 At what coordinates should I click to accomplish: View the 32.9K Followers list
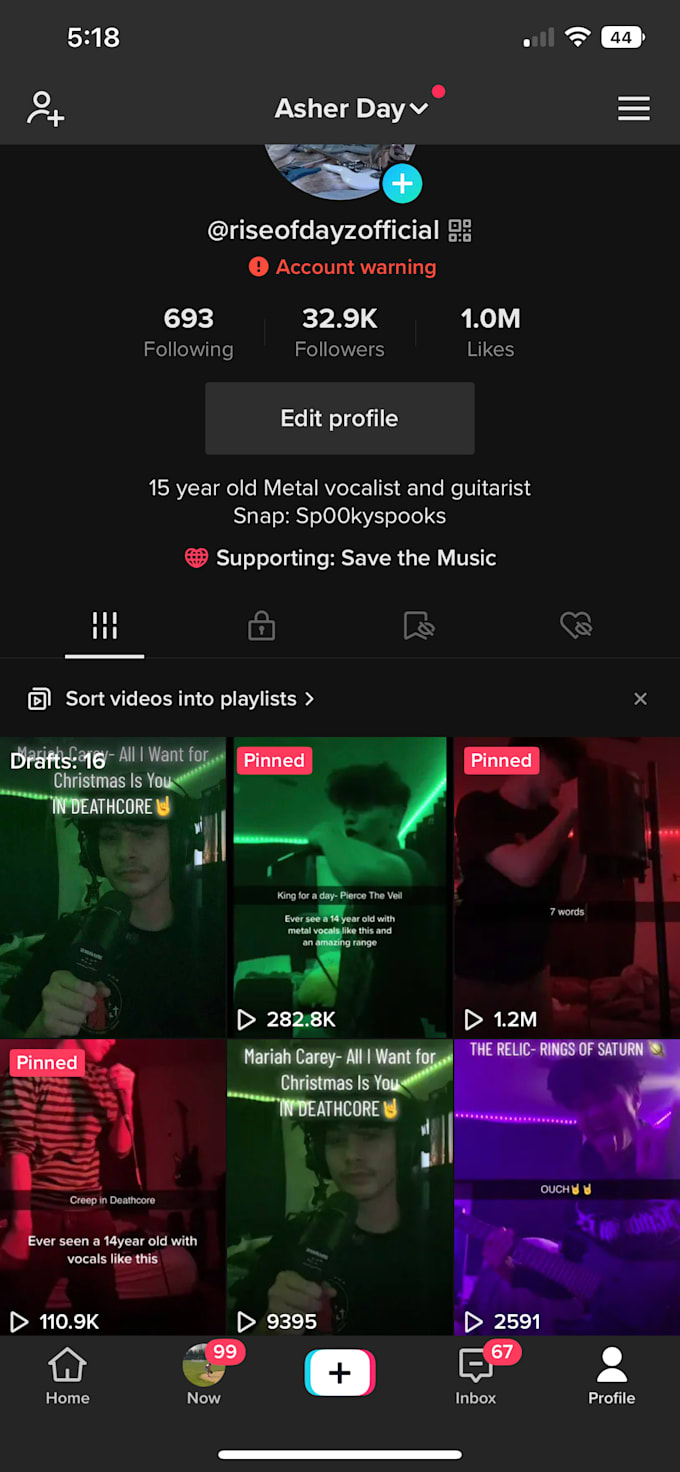click(339, 332)
